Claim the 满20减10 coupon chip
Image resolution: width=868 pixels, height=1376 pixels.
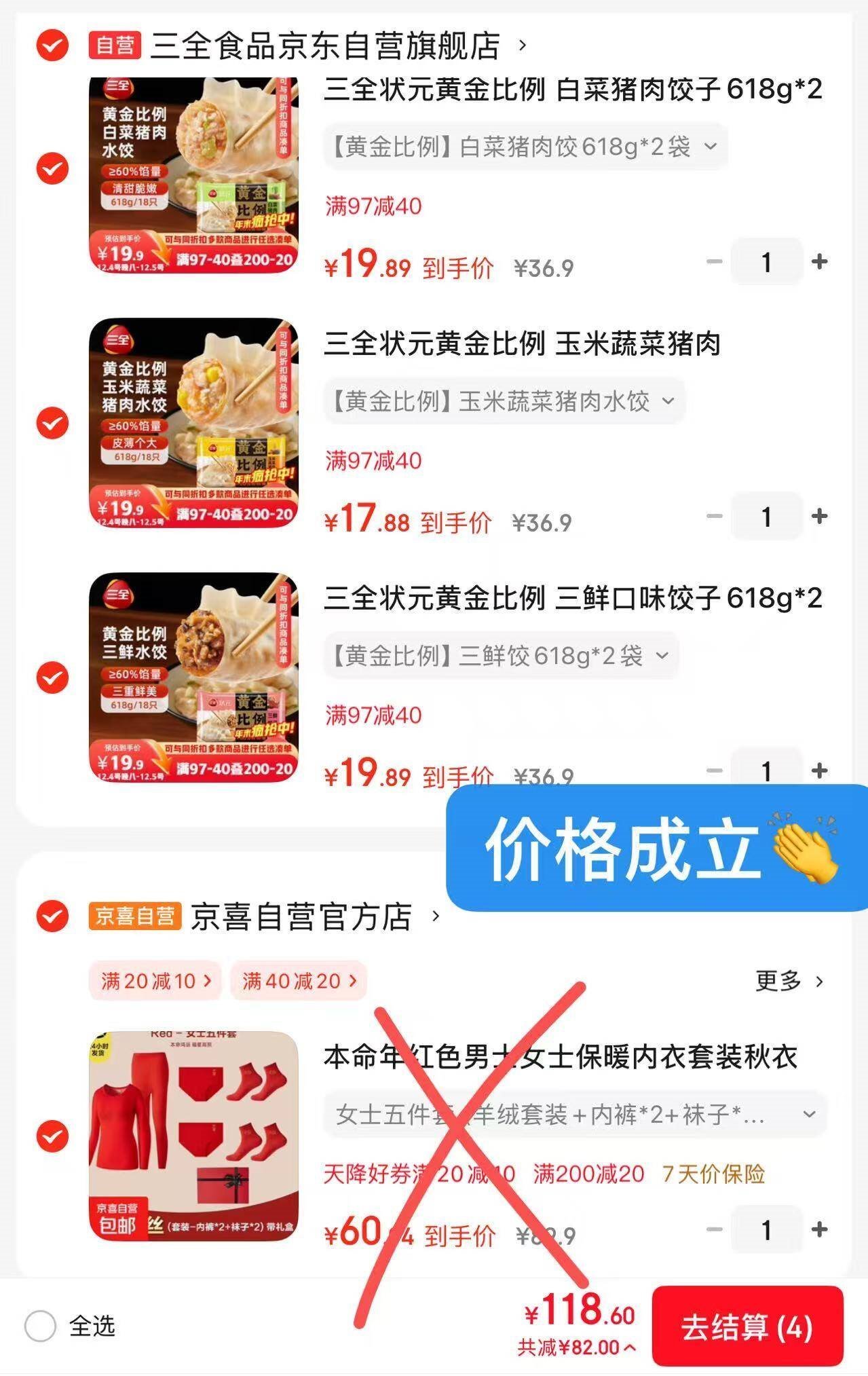[x=155, y=981]
